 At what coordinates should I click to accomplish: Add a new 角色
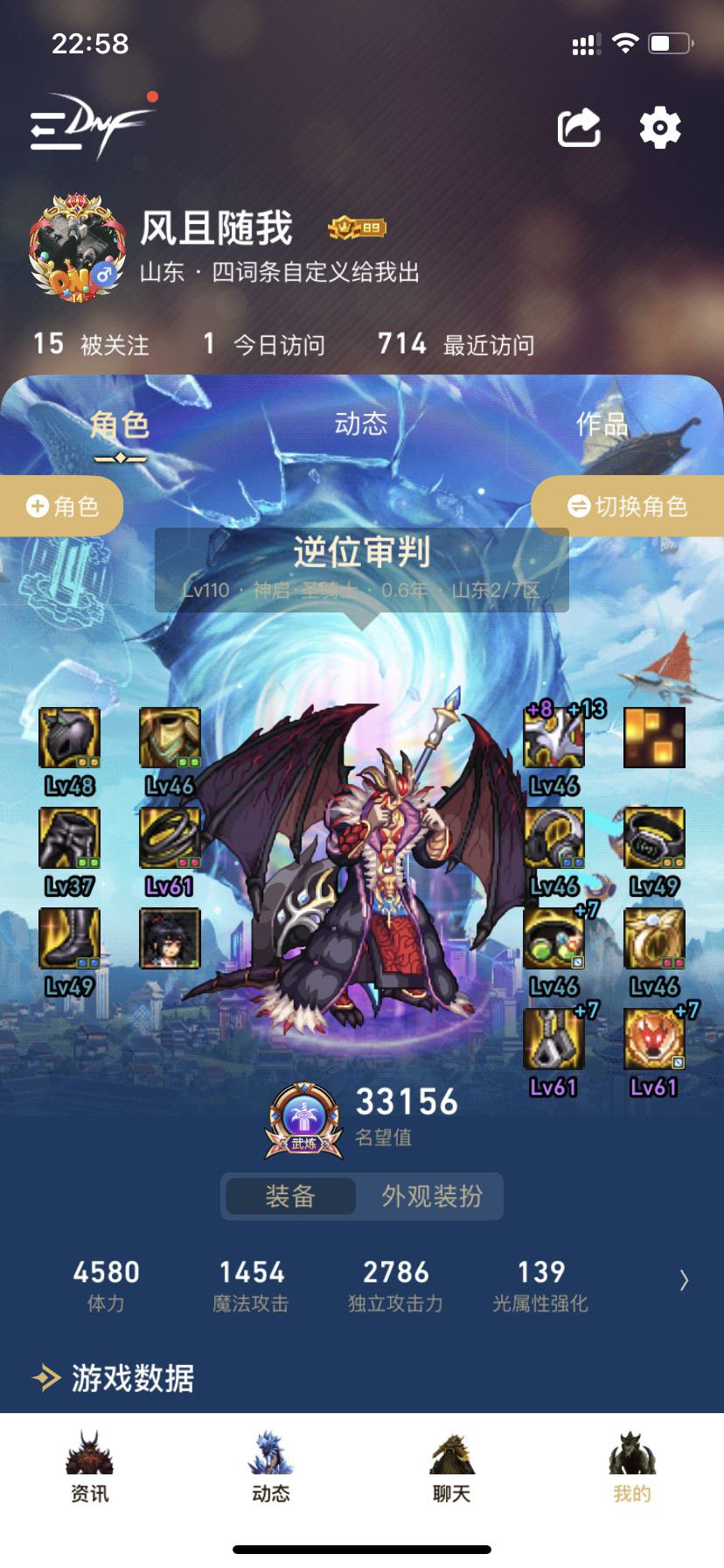pos(61,506)
